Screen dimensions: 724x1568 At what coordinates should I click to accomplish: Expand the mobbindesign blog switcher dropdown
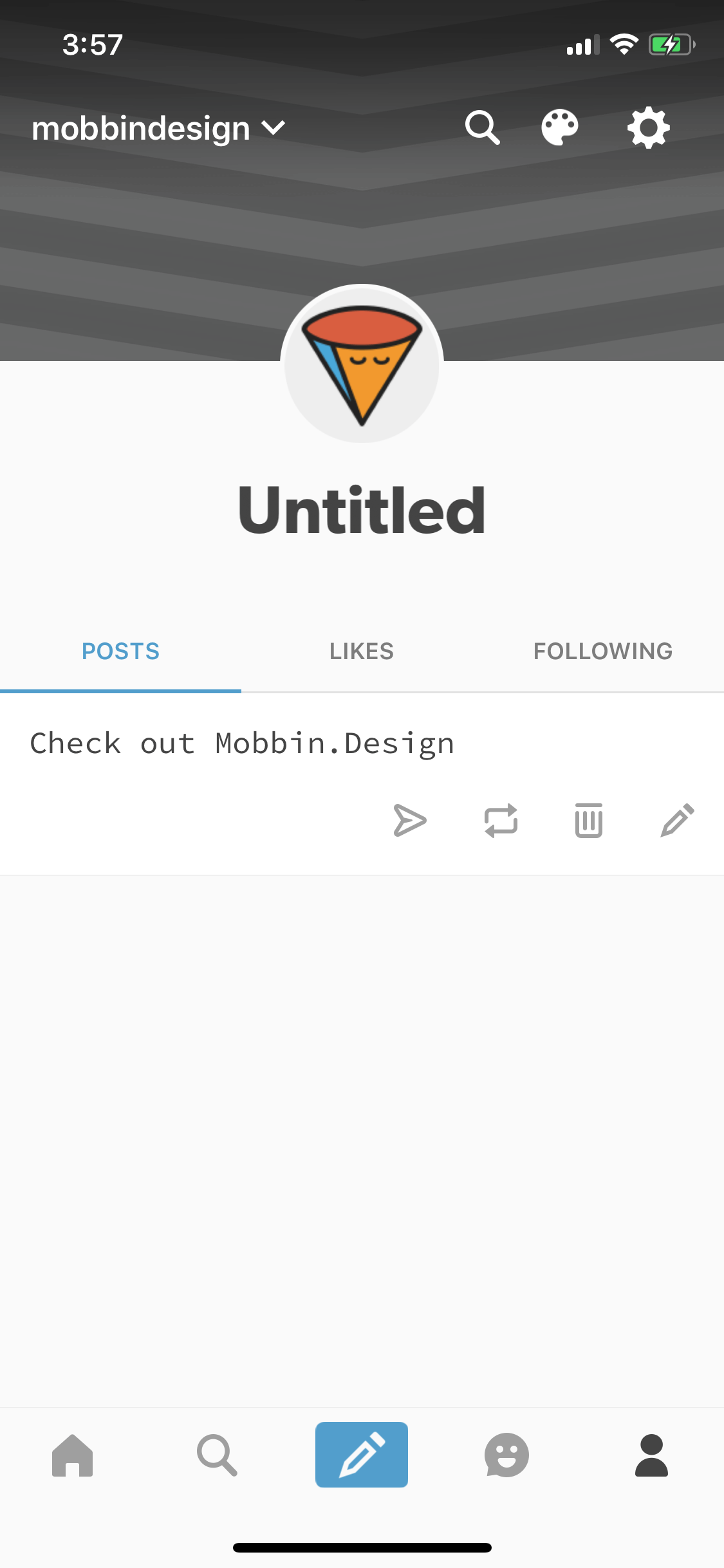[x=158, y=128]
